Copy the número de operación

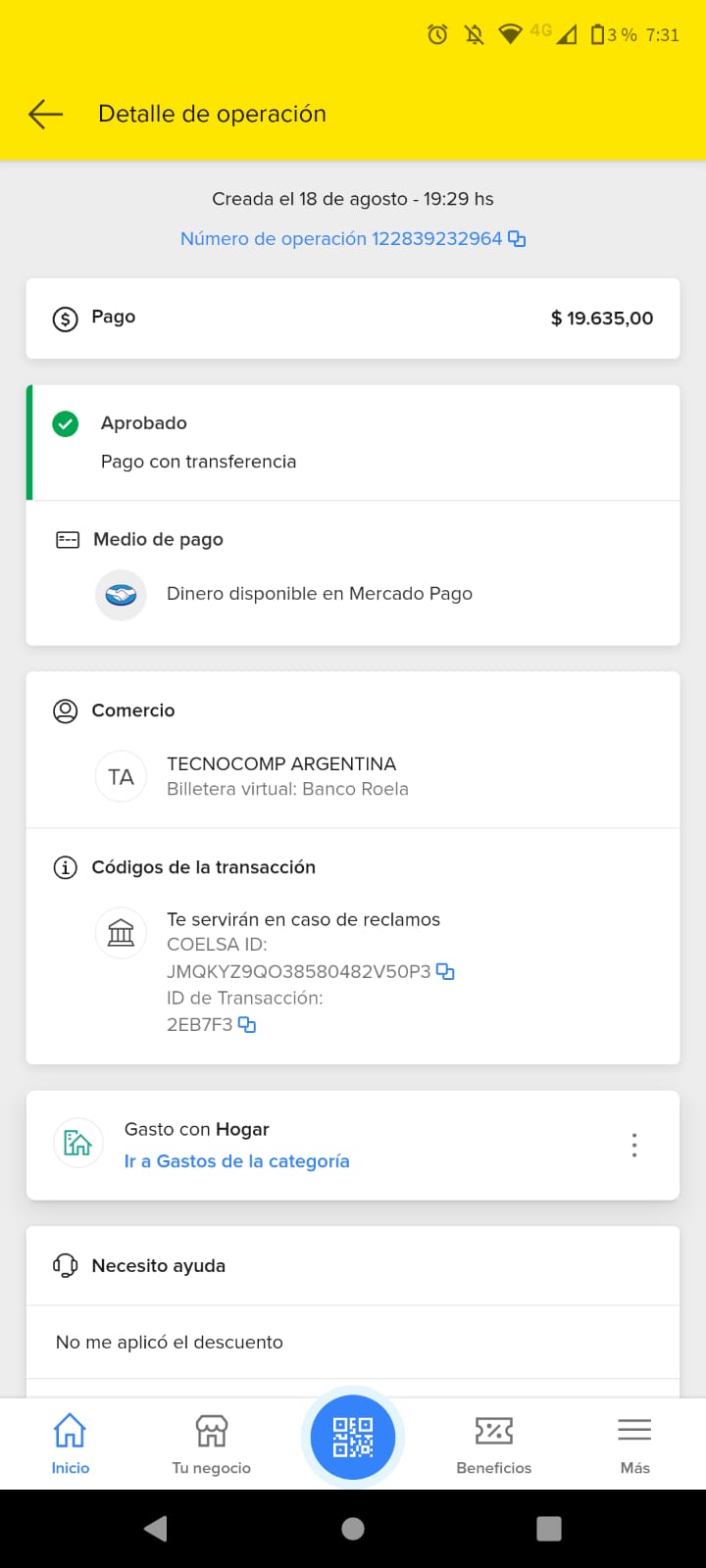click(x=517, y=239)
